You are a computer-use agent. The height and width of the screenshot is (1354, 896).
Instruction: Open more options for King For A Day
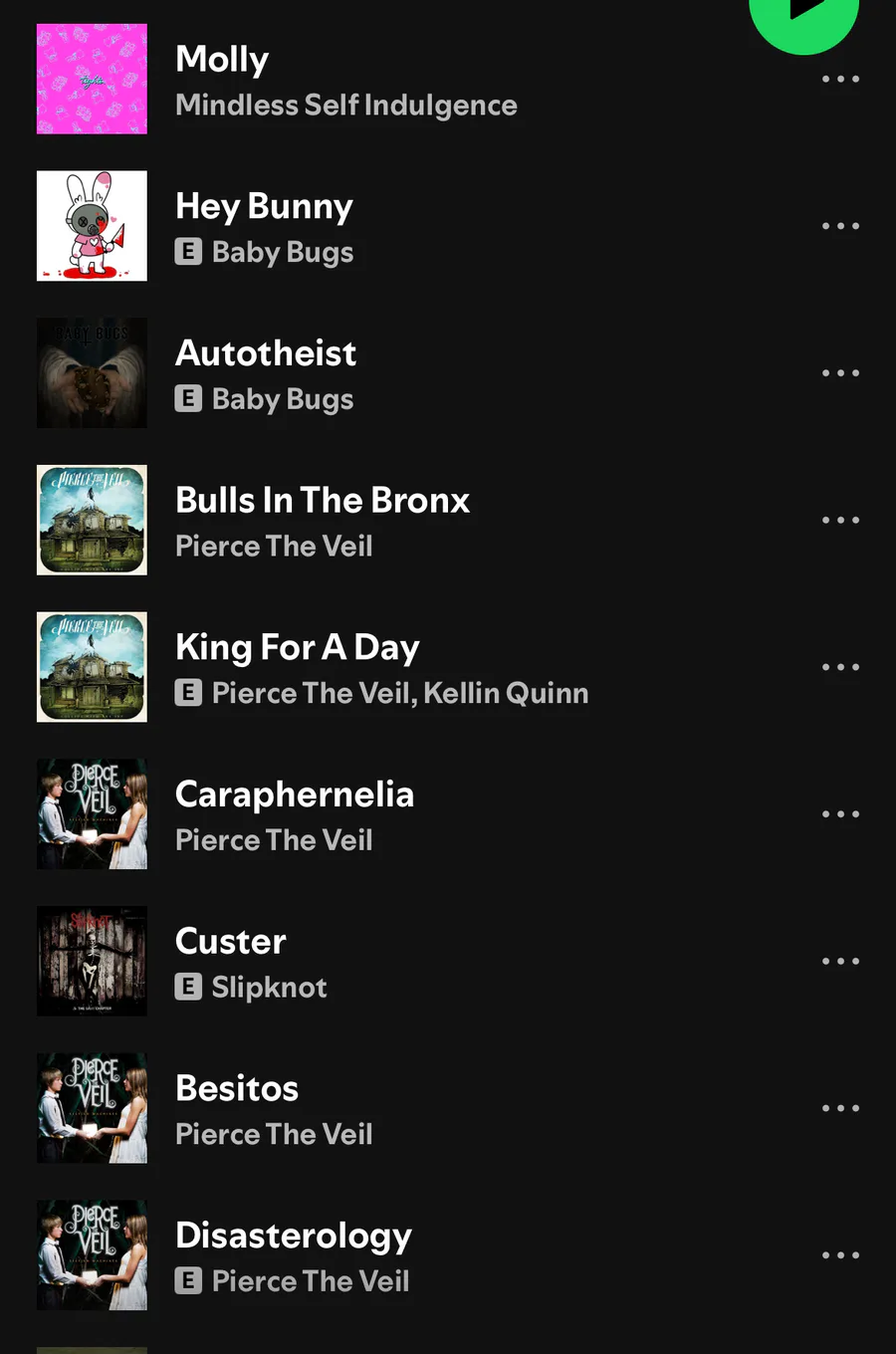840,667
